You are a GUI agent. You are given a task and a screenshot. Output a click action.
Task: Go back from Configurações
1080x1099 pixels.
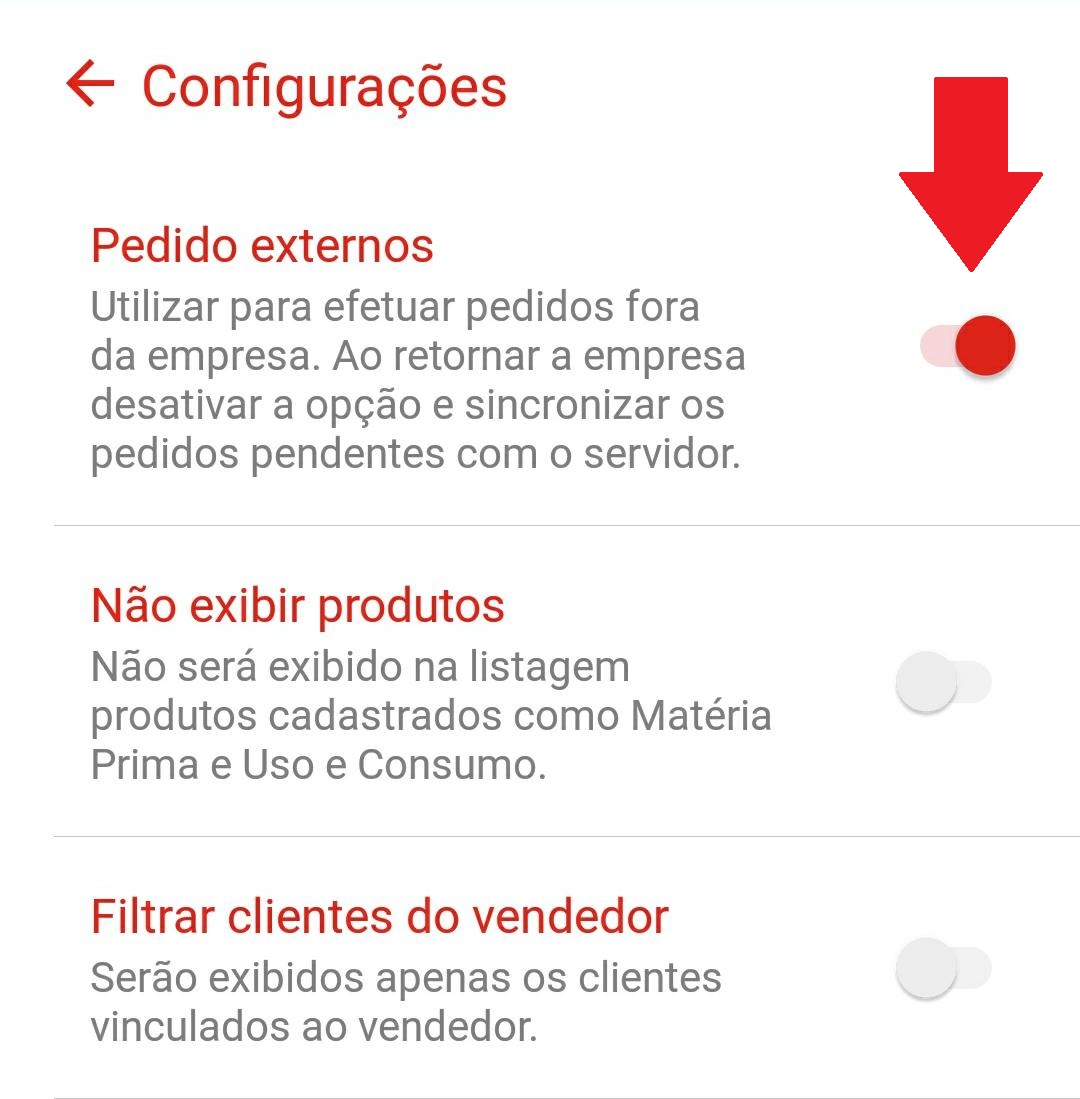coord(90,85)
